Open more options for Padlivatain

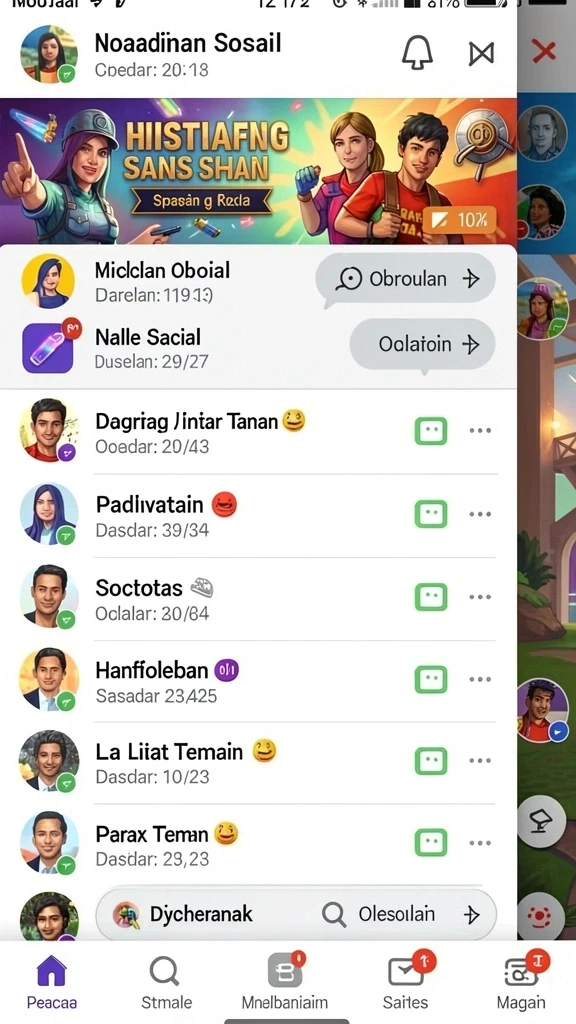tap(480, 514)
